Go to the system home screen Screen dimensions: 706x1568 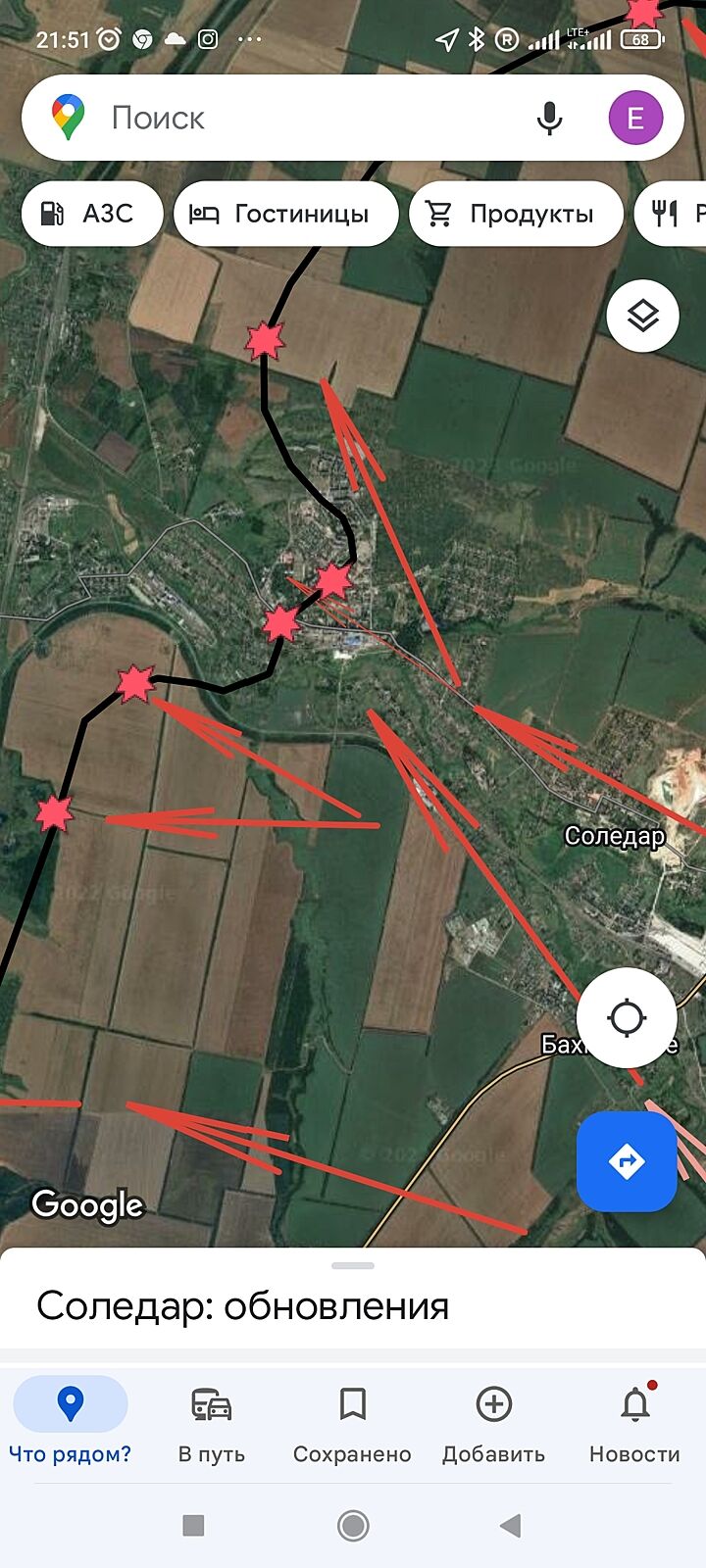pos(353,1525)
